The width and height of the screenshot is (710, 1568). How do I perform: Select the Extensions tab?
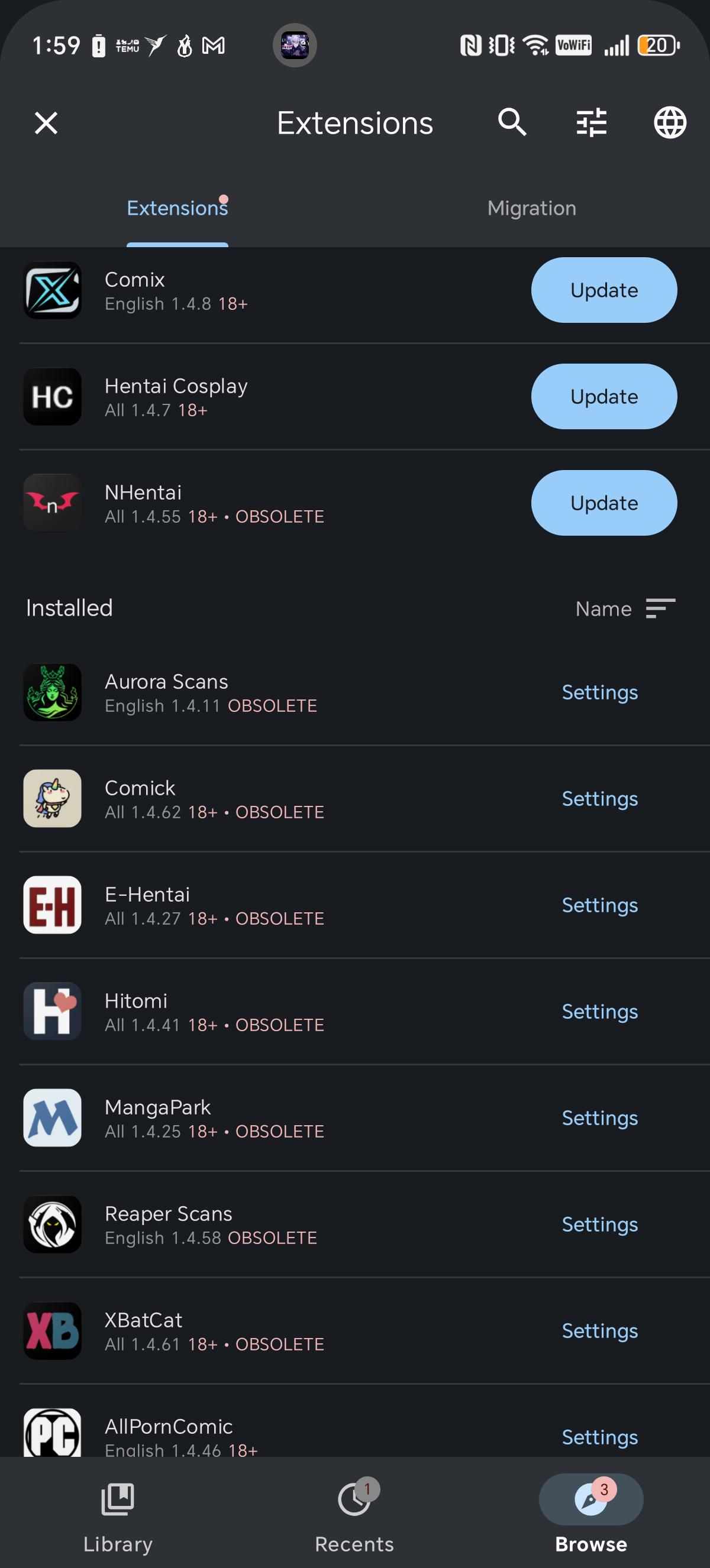click(x=177, y=208)
